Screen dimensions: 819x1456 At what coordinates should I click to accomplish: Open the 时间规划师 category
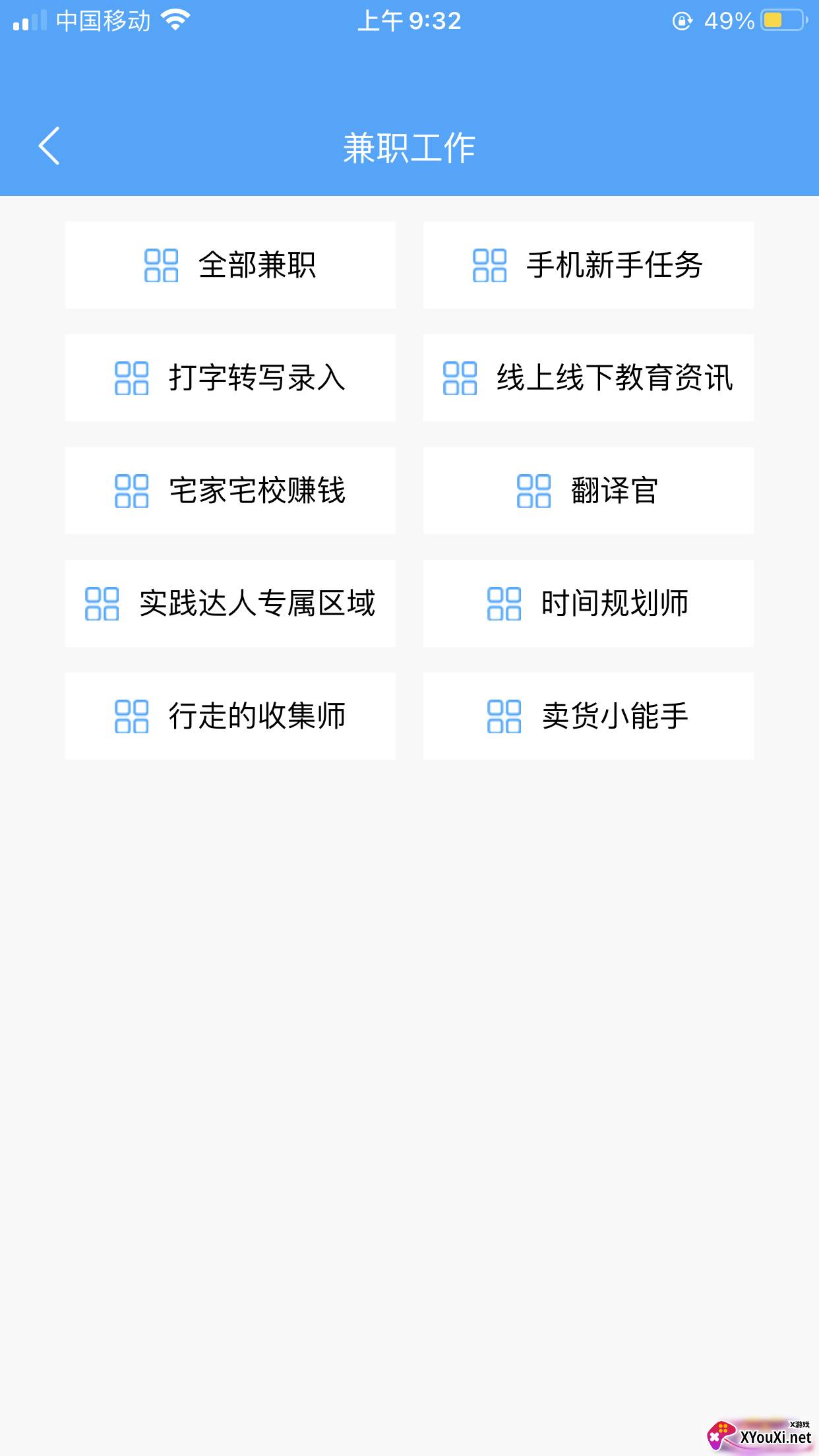click(588, 603)
